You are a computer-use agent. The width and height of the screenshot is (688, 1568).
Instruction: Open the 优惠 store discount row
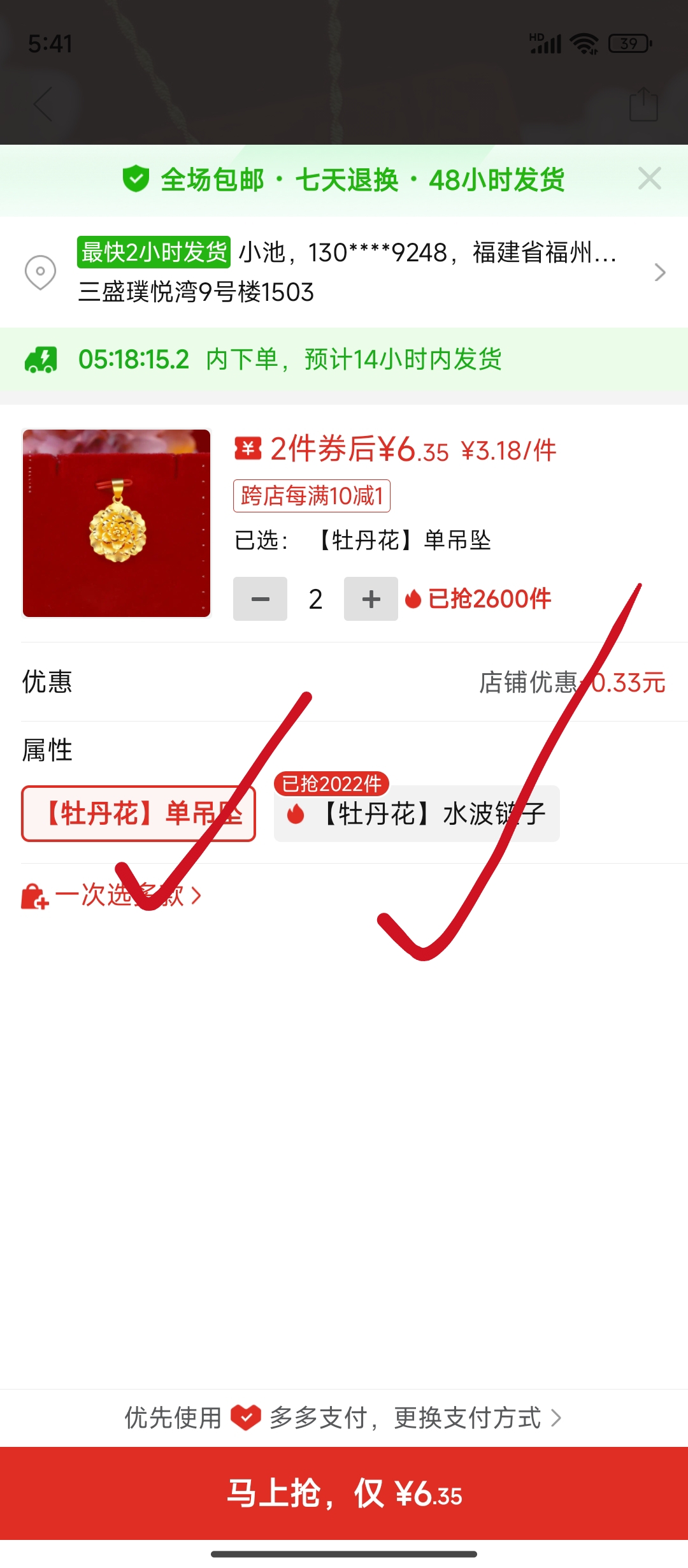(344, 682)
